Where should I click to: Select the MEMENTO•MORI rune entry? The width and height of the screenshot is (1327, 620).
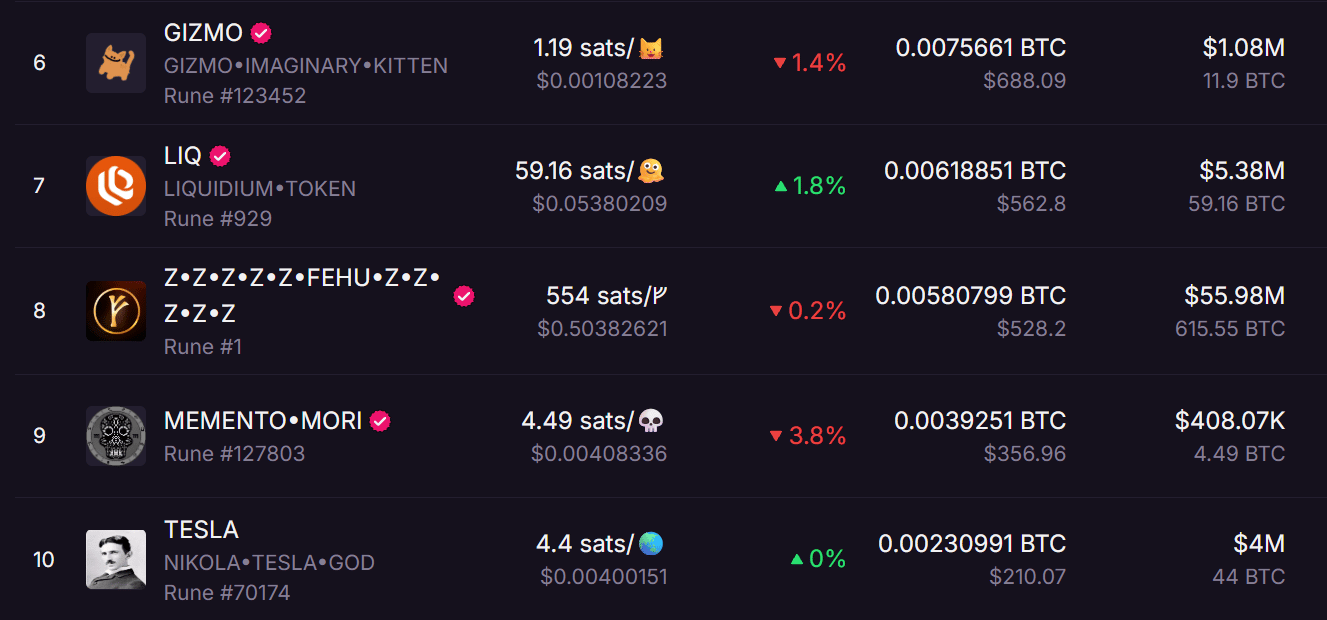[x=262, y=421]
